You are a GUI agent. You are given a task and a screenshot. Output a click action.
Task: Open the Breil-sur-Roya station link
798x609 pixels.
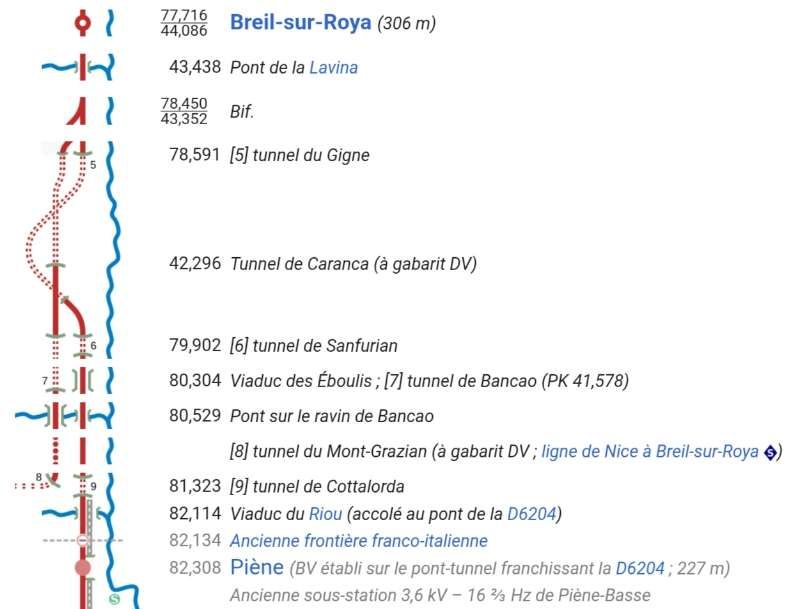click(300, 22)
